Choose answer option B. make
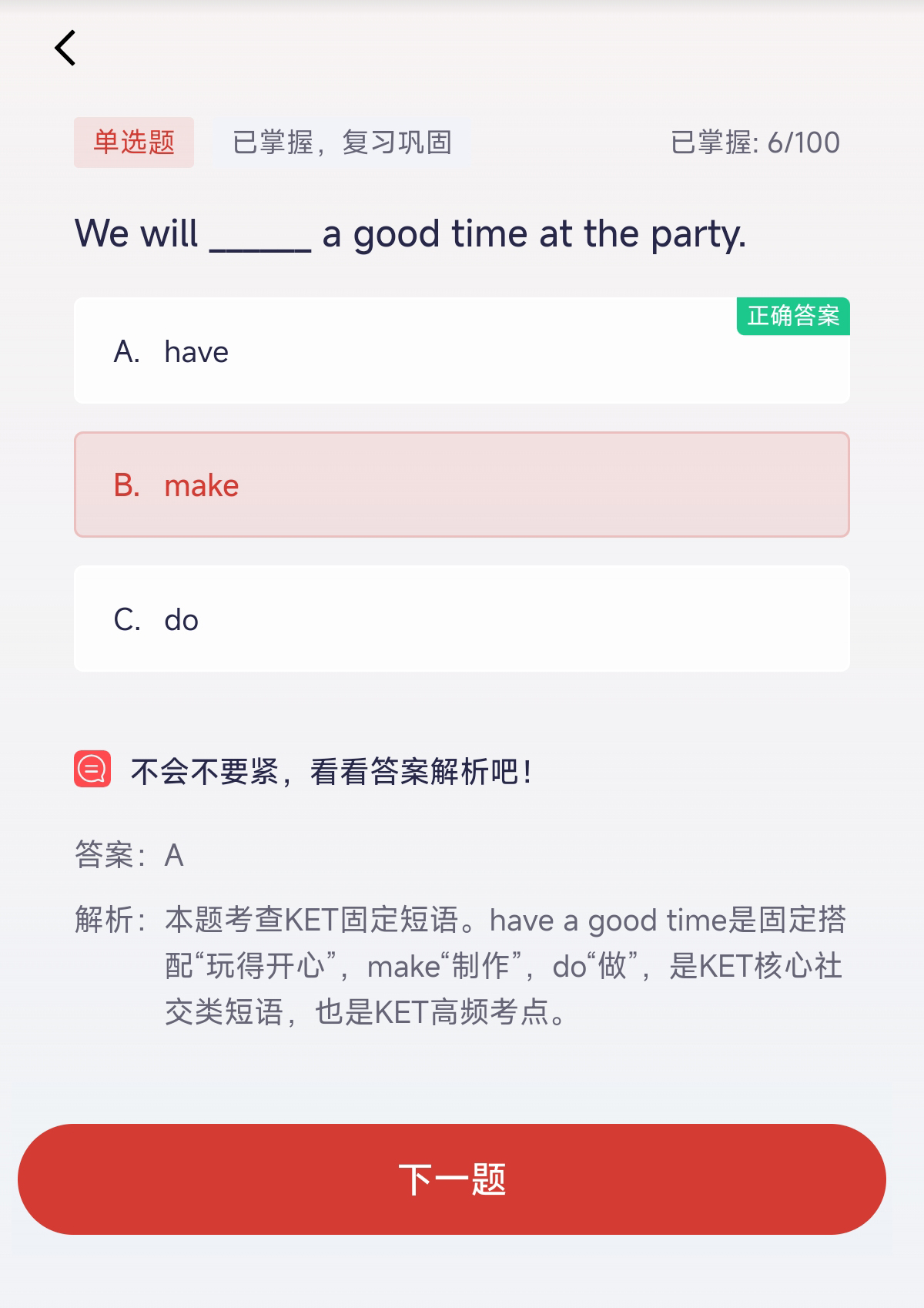Image resolution: width=924 pixels, height=1308 pixels. tap(460, 485)
